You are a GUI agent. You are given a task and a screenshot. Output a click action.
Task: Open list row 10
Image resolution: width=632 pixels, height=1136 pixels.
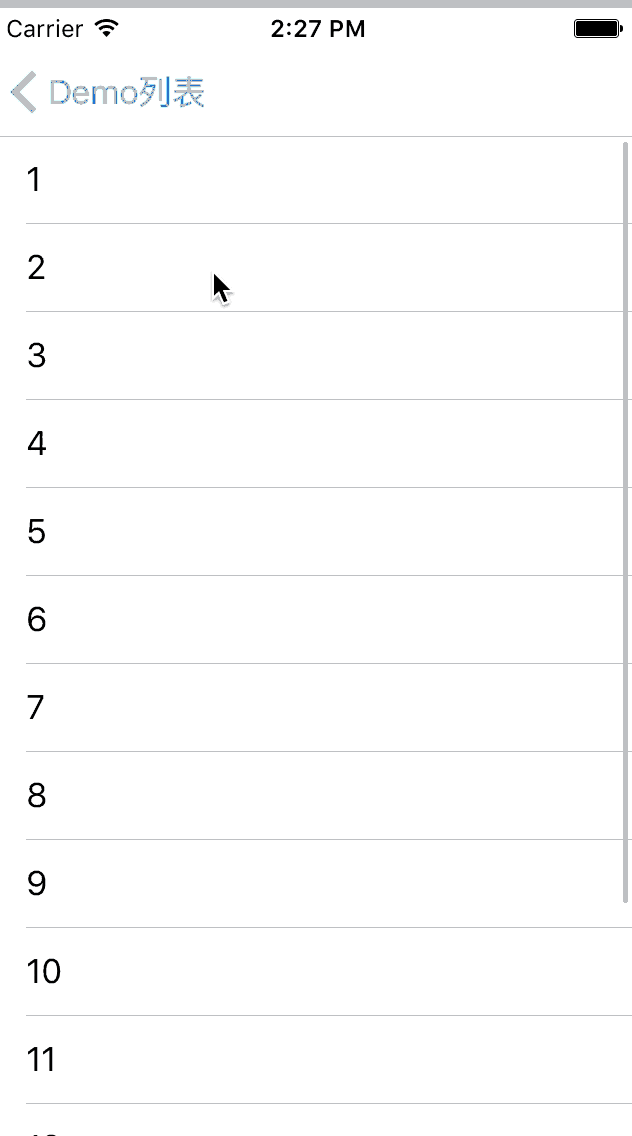tap(316, 972)
